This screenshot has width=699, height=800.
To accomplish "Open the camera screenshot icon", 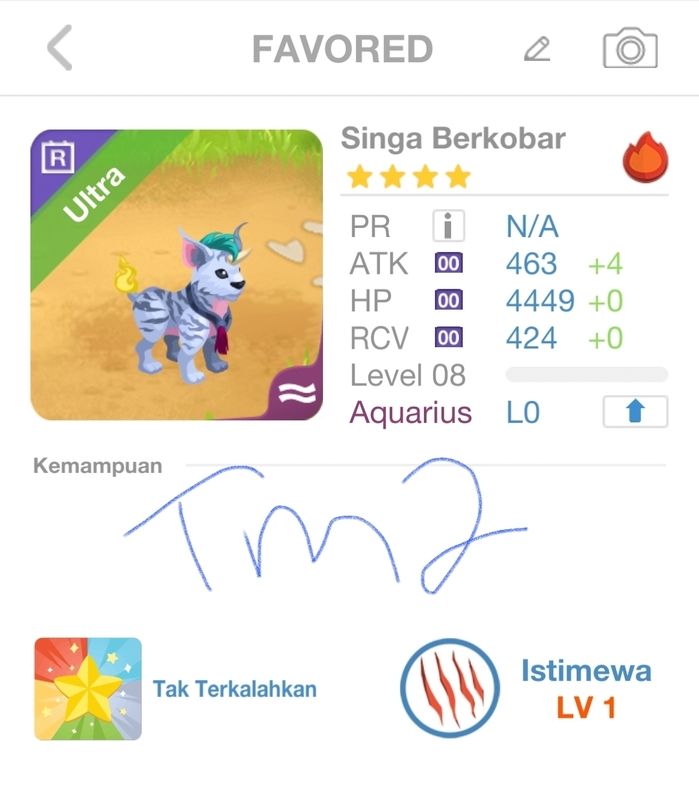I will pos(630,48).
